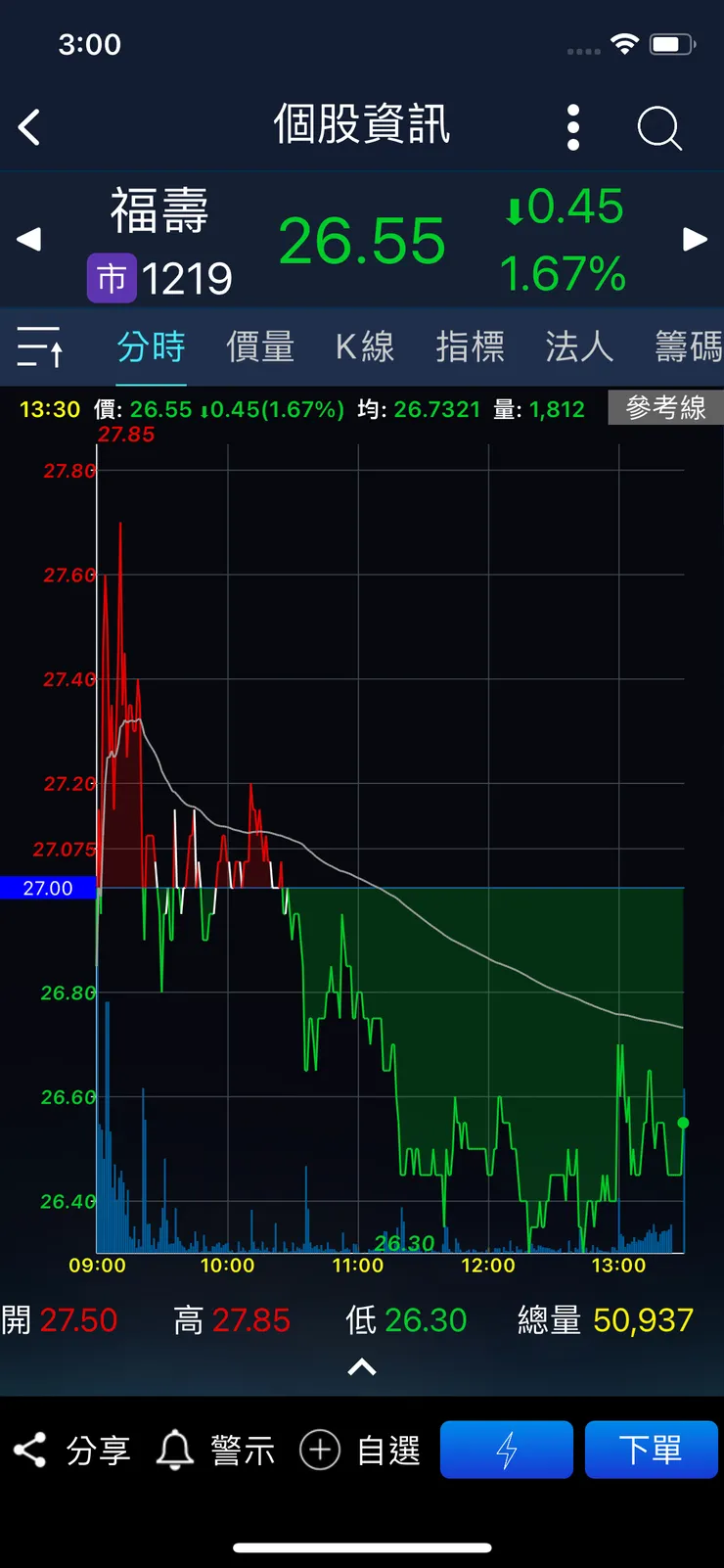Viewport: 724px width, 1568px height.
Task: Open the search magnifier
Action: click(x=658, y=127)
